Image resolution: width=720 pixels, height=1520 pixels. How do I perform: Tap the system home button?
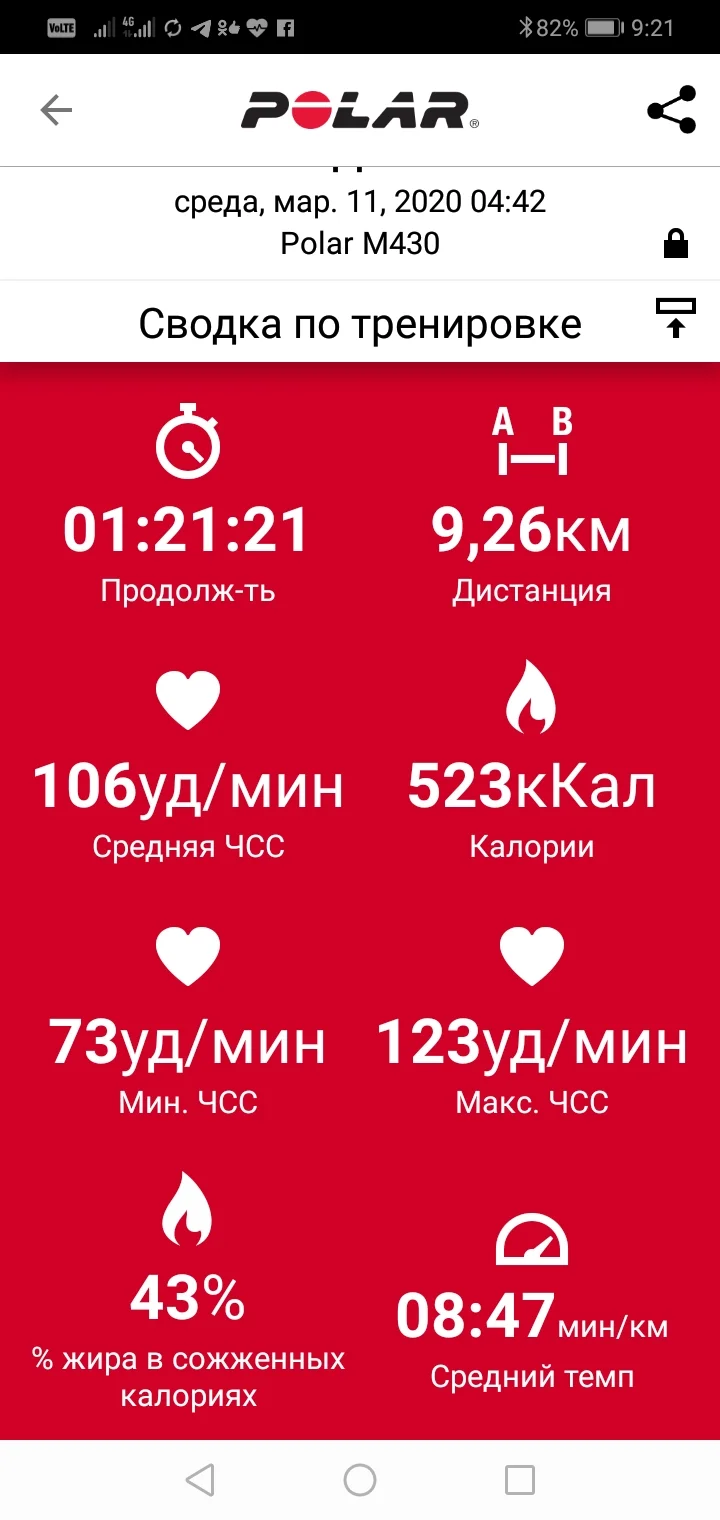tap(360, 1479)
